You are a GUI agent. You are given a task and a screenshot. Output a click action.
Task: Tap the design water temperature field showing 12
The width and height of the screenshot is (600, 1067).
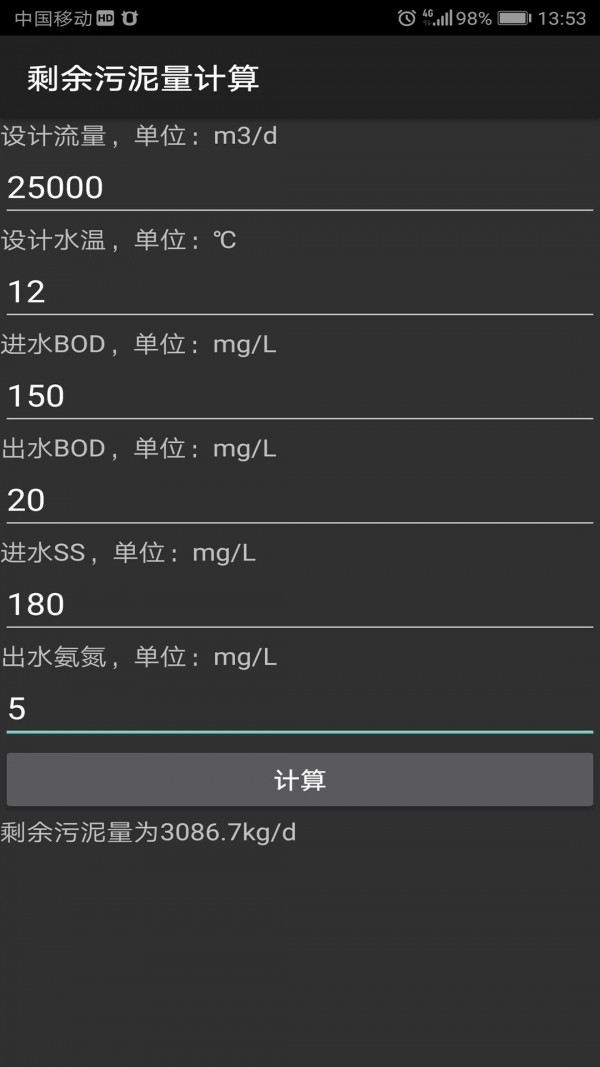click(300, 292)
